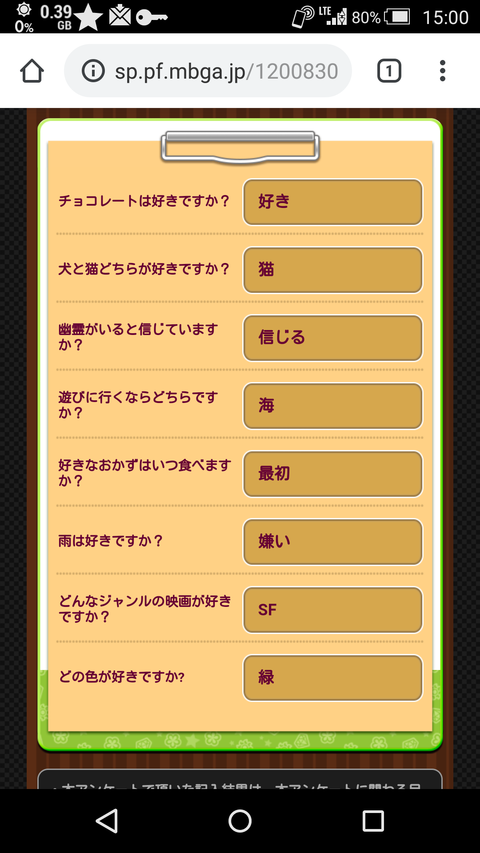Go back using the system back button

(x=107, y=821)
